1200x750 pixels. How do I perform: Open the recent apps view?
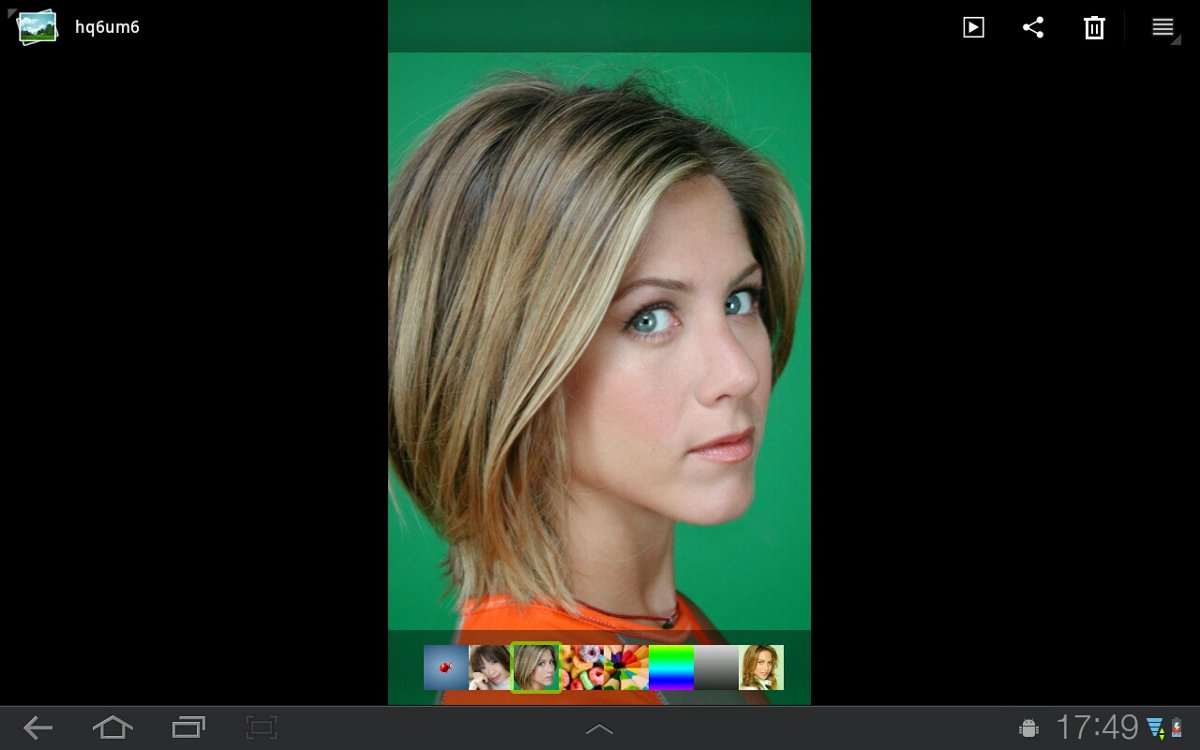[188, 728]
